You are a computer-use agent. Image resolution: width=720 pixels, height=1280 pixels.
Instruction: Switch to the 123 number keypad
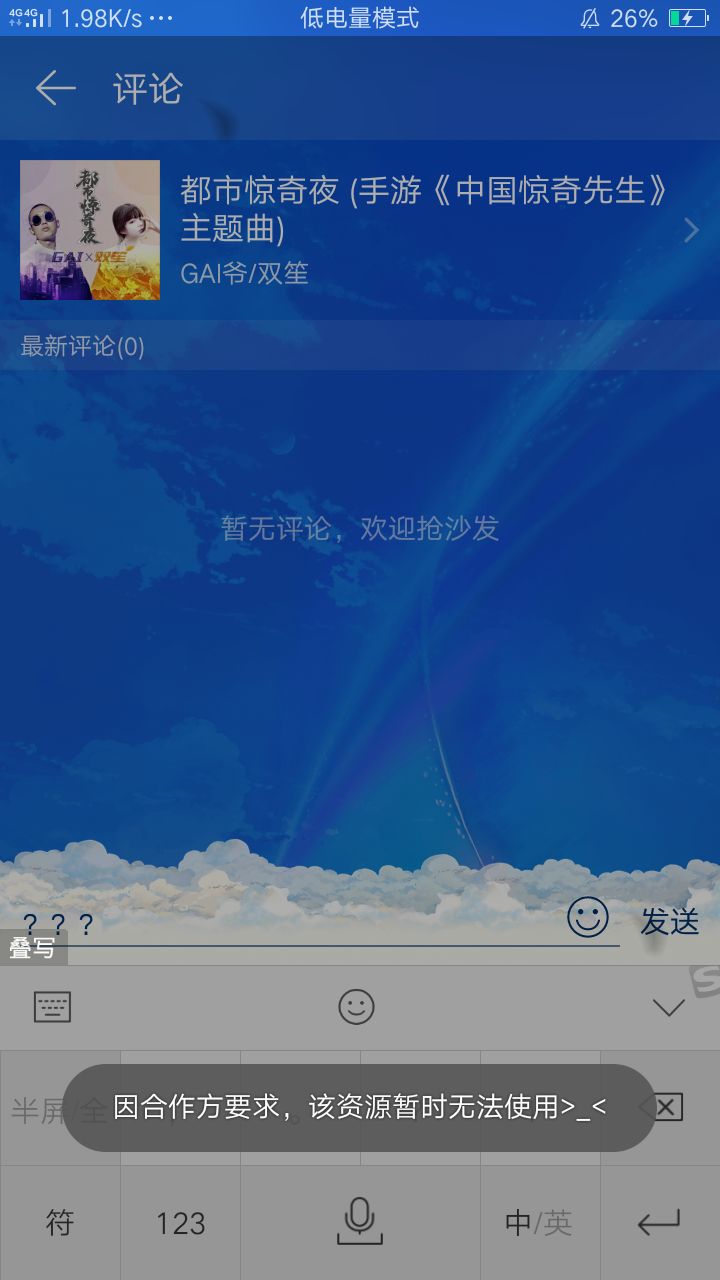[x=180, y=1222]
